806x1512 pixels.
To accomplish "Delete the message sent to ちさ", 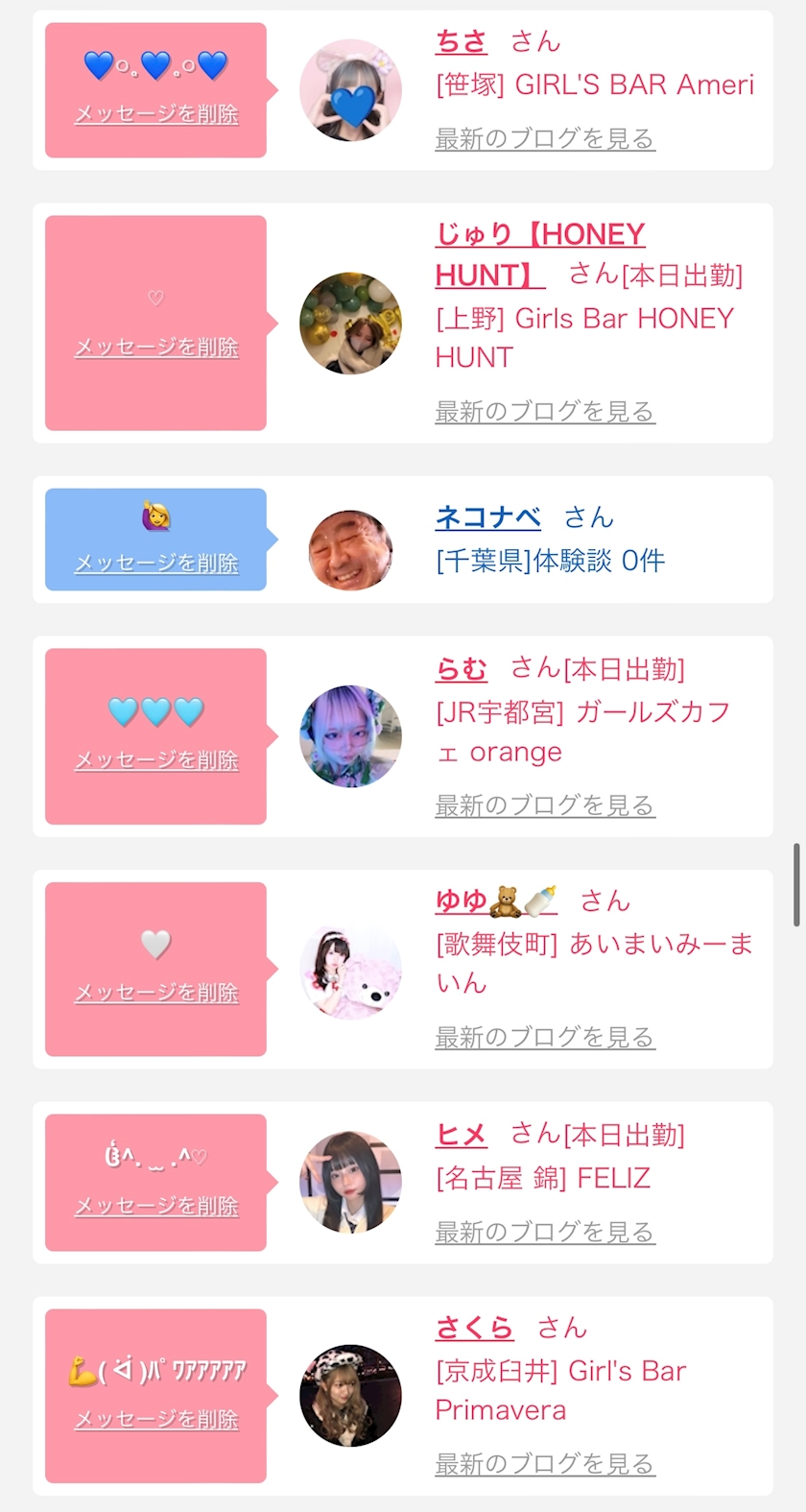I will (156, 114).
